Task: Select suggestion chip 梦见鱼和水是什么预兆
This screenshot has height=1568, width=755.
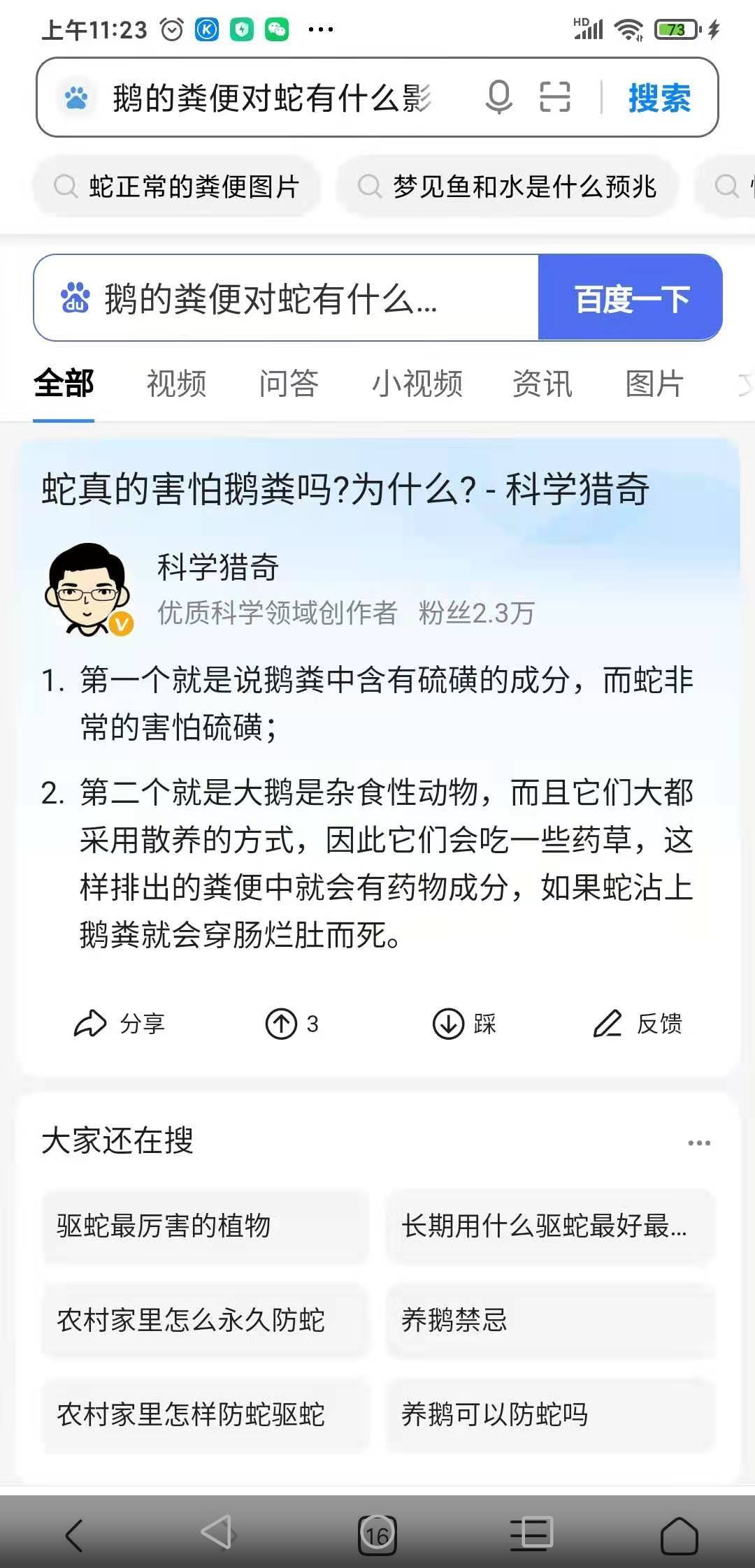Action: (508, 187)
